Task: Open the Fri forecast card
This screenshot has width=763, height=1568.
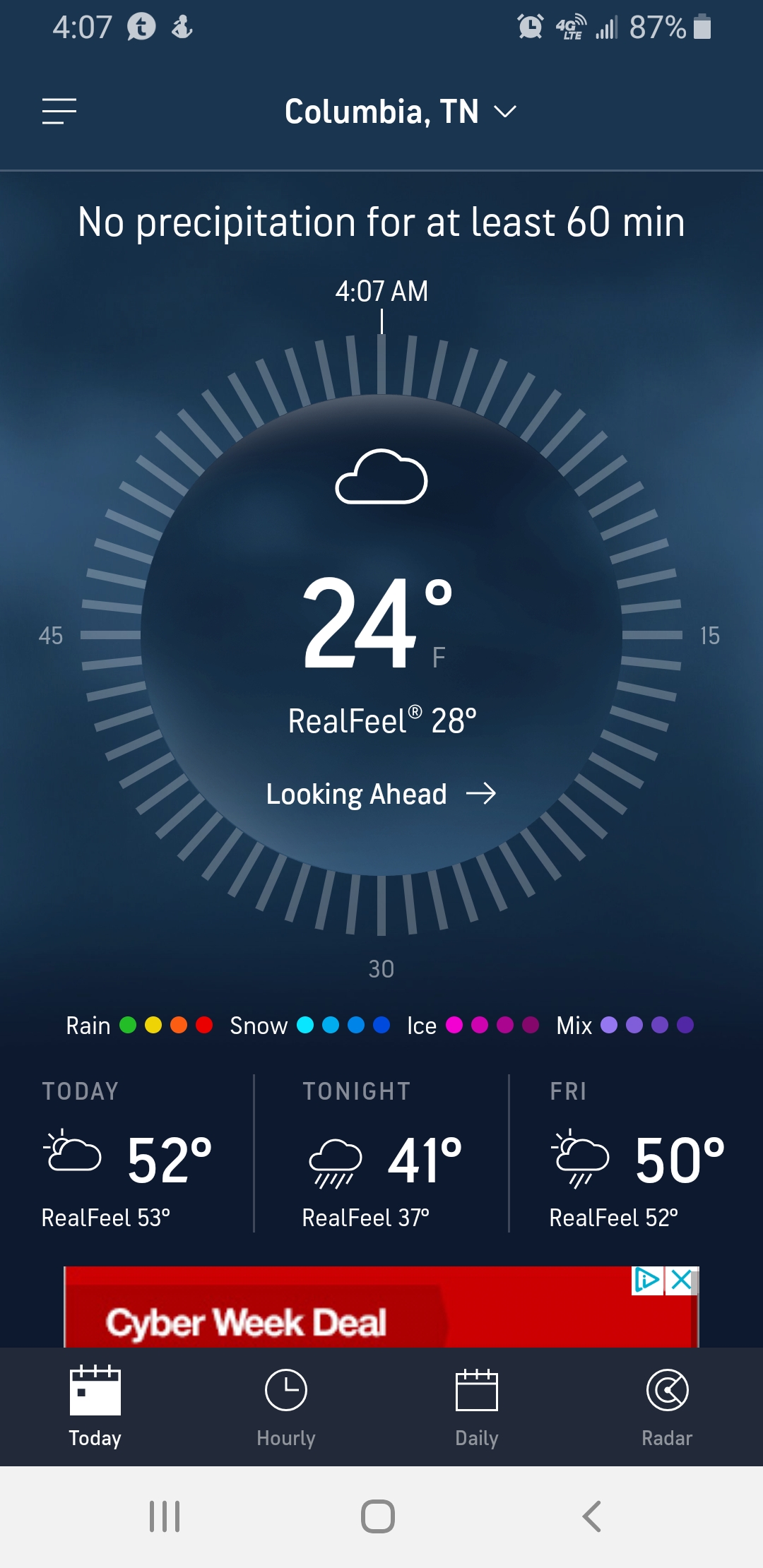Action: tap(636, 1154)
